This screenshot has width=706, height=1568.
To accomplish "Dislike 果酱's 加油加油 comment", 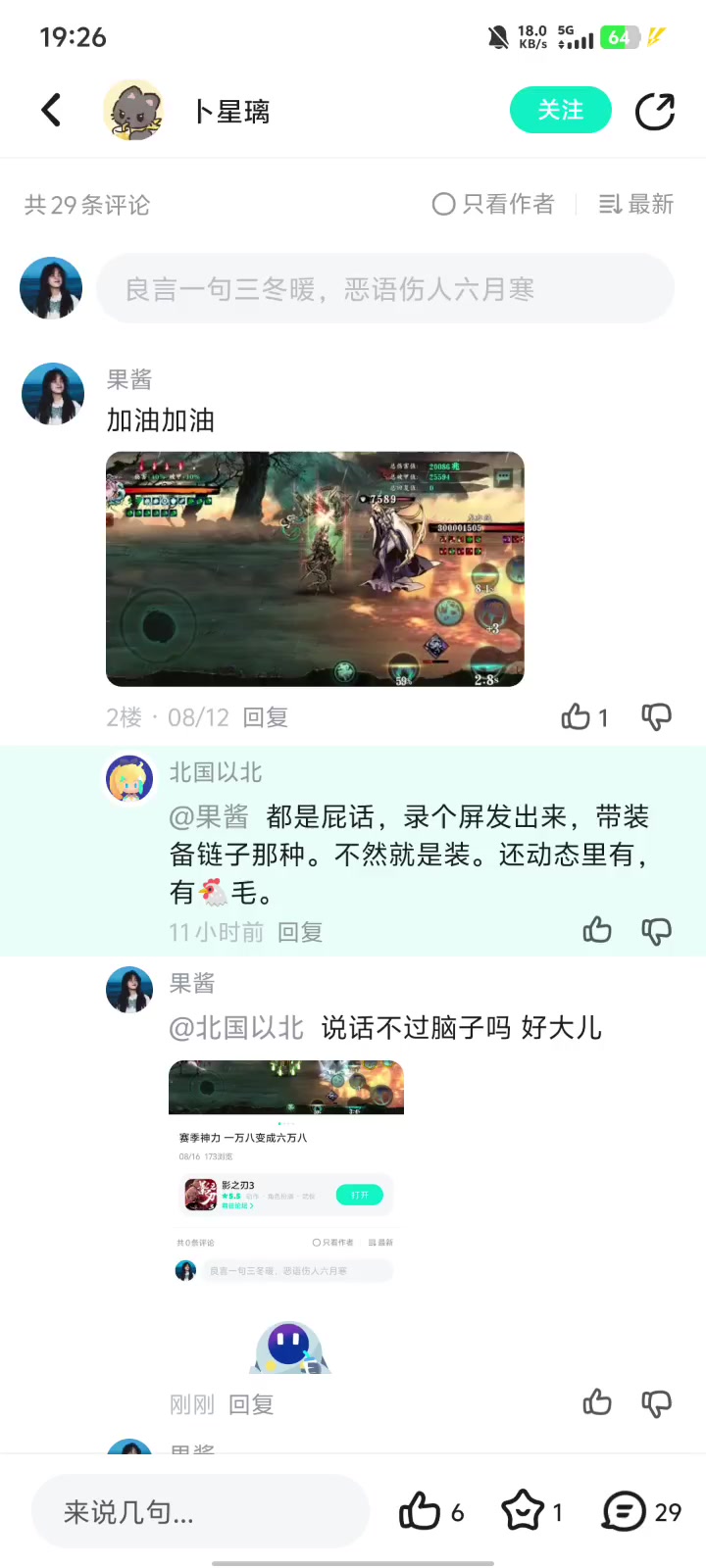I will [656, 717].
